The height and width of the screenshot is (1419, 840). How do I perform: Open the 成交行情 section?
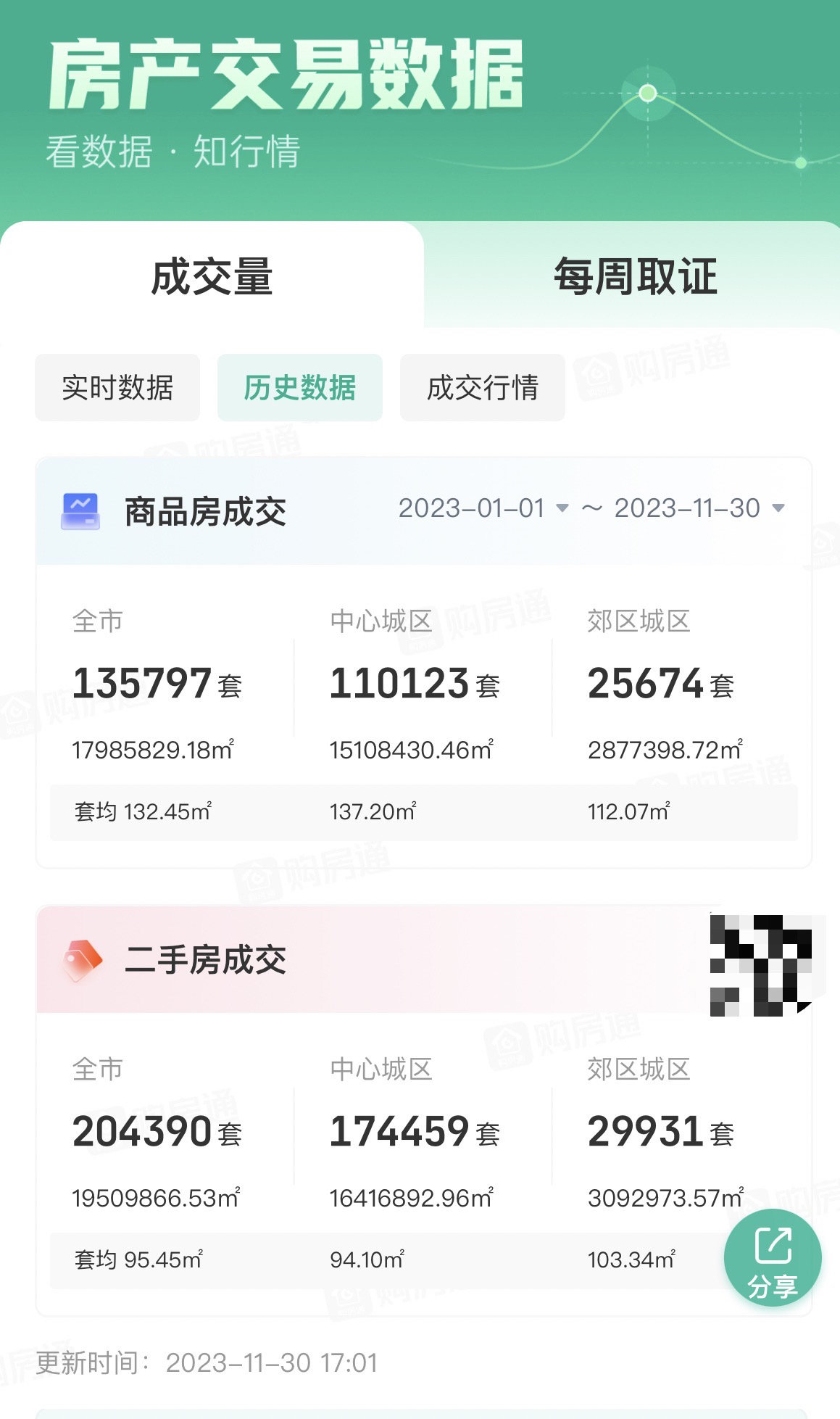click(x=482, y=388)
